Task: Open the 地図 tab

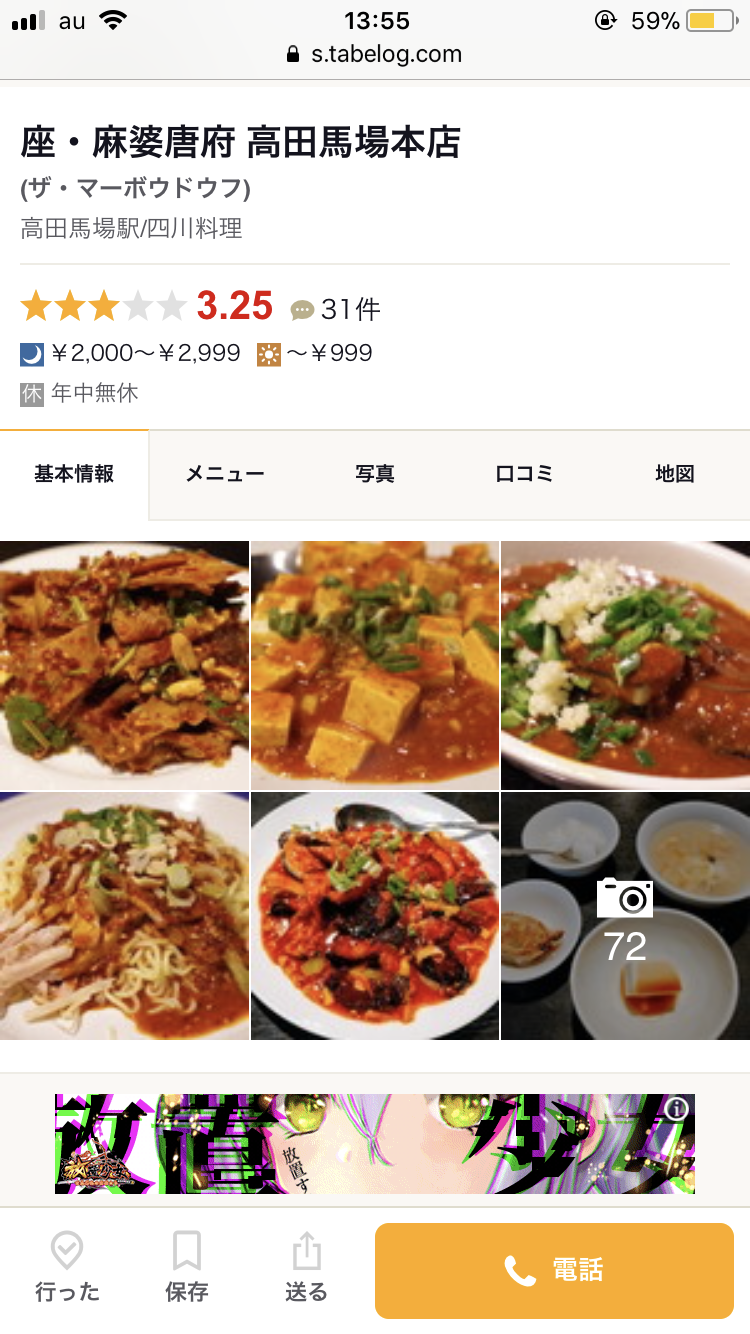Action: click(674, 475)
